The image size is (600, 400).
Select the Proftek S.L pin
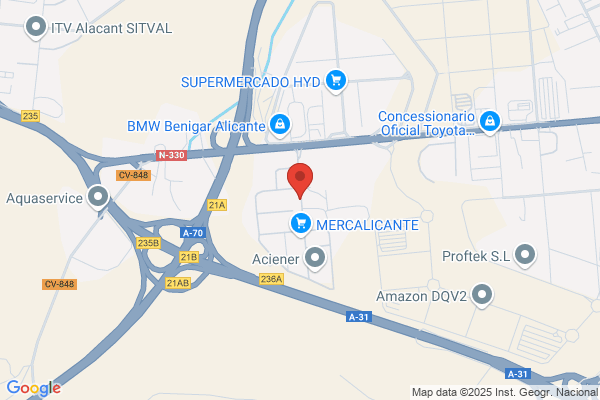525,255
